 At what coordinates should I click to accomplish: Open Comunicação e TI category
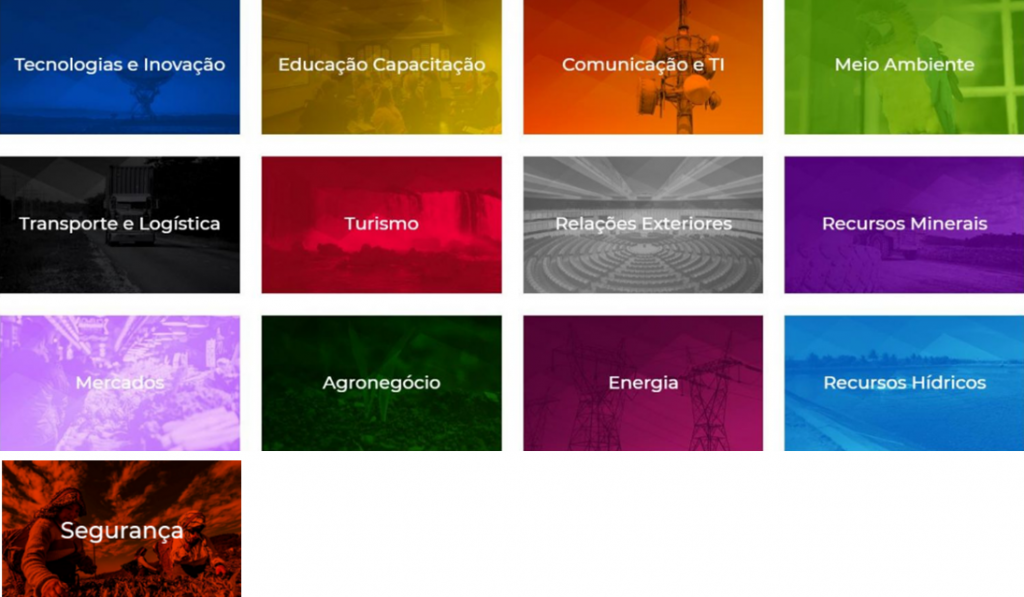tap(643, 66)
